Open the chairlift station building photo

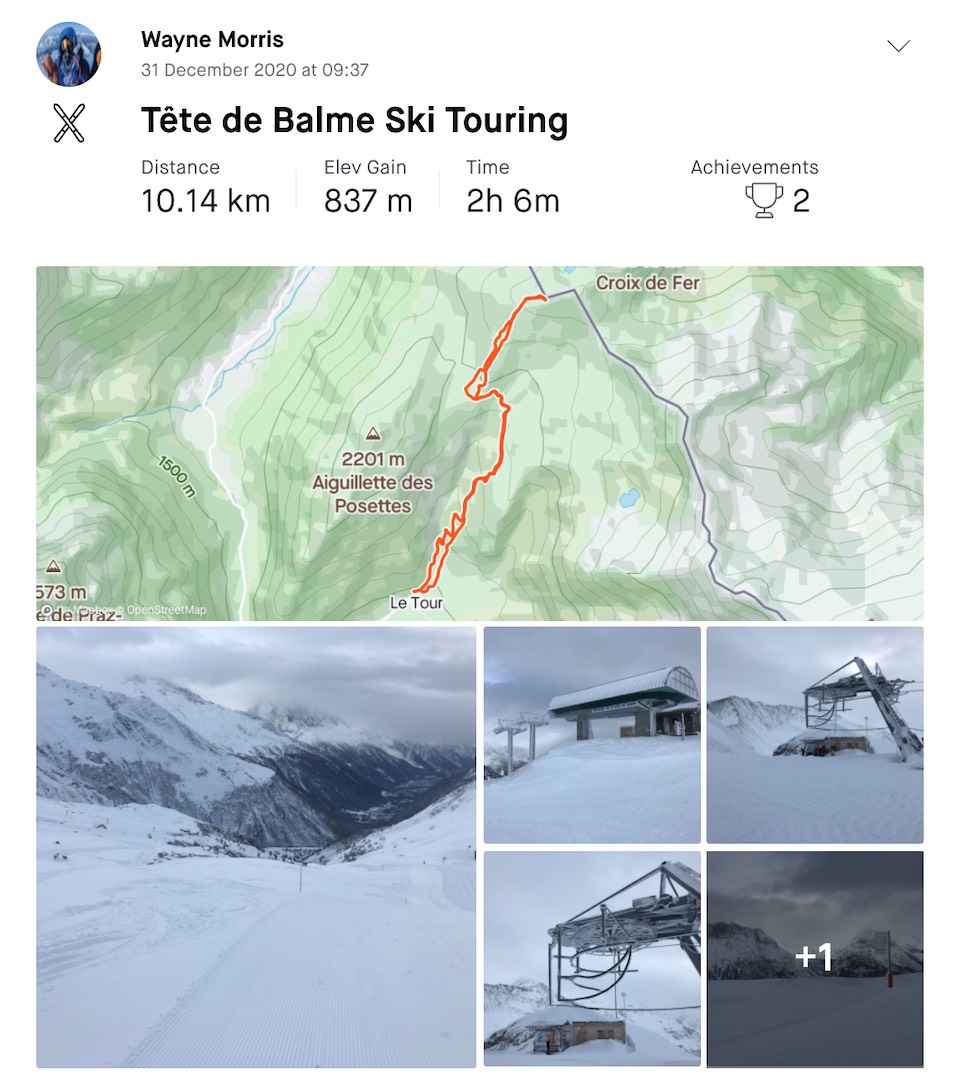[592, 735]
